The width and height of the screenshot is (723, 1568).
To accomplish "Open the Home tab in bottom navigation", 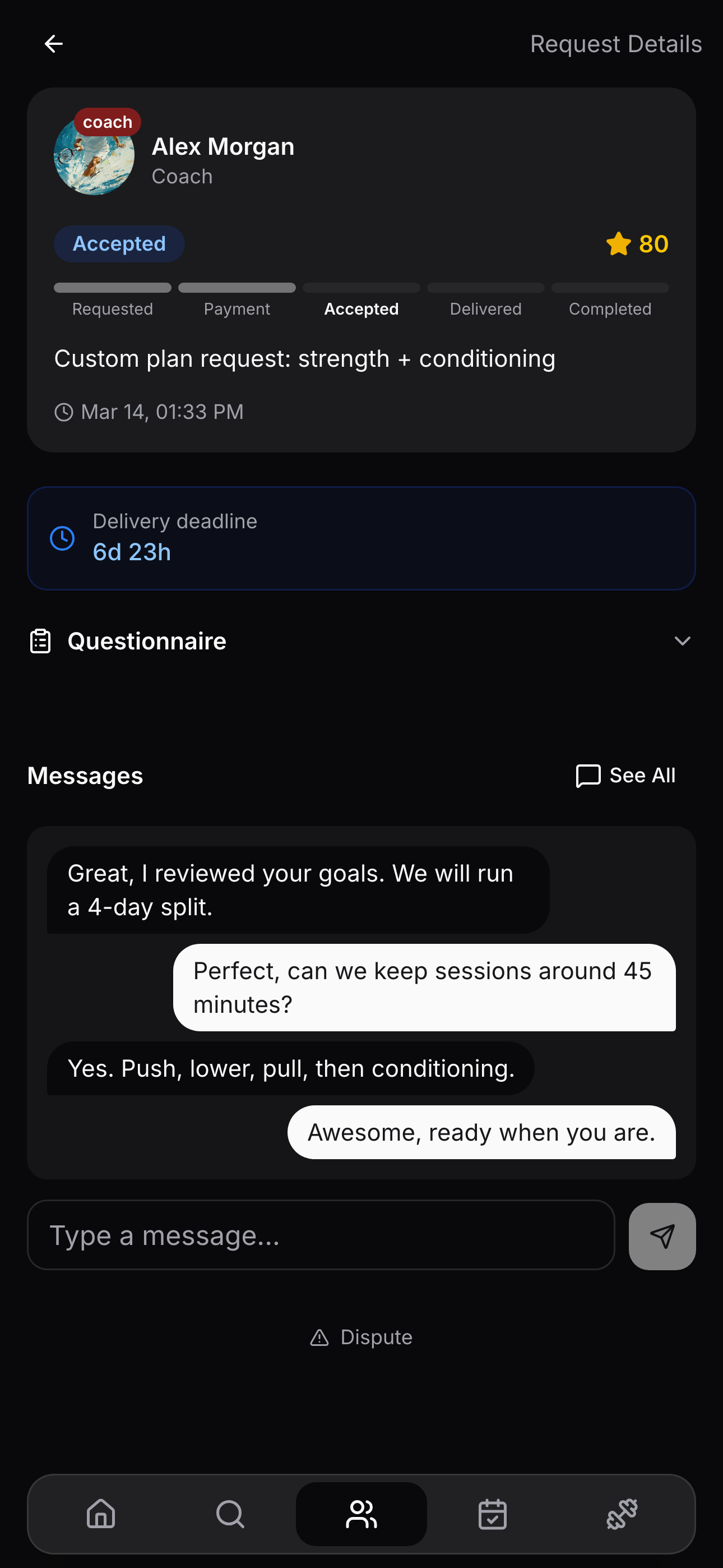I will (x=101, y=1515).
